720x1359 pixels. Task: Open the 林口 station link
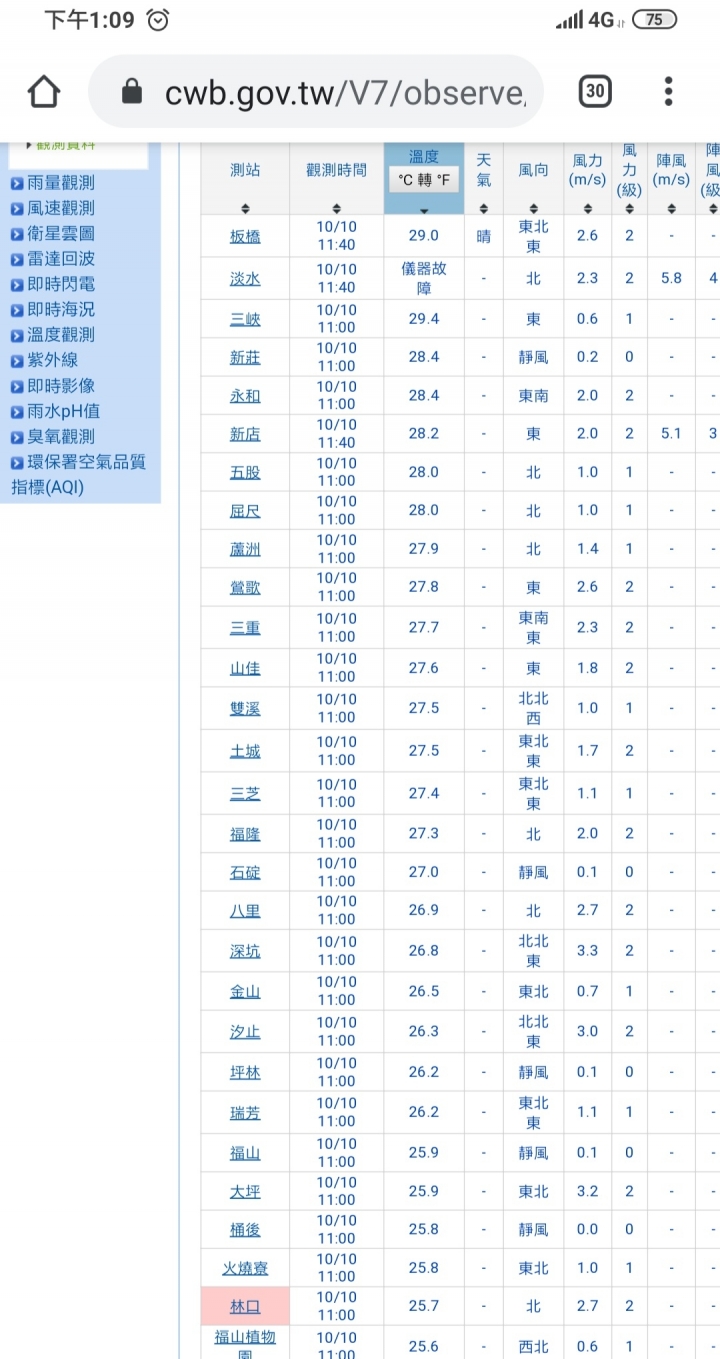coord(245,1307)
